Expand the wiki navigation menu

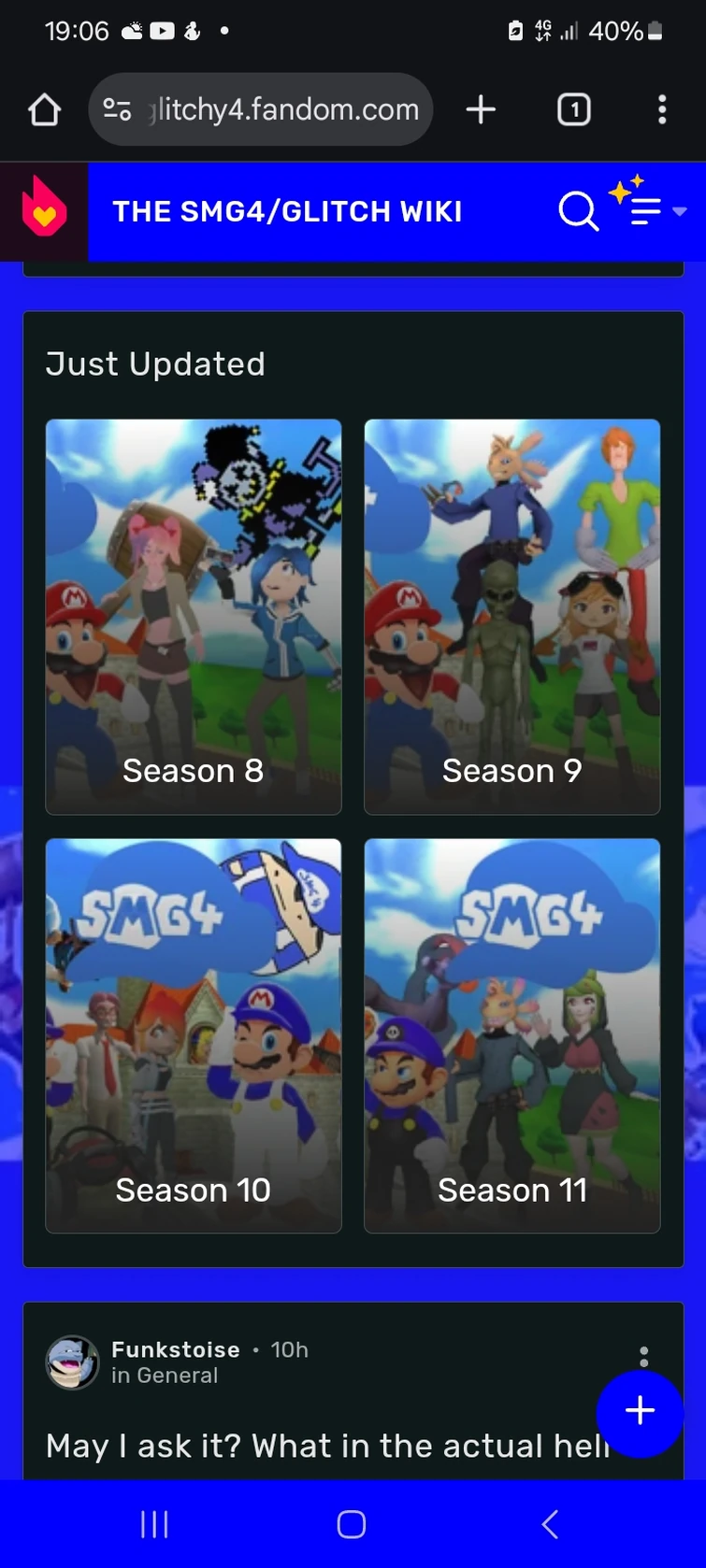tap(655, 211)
